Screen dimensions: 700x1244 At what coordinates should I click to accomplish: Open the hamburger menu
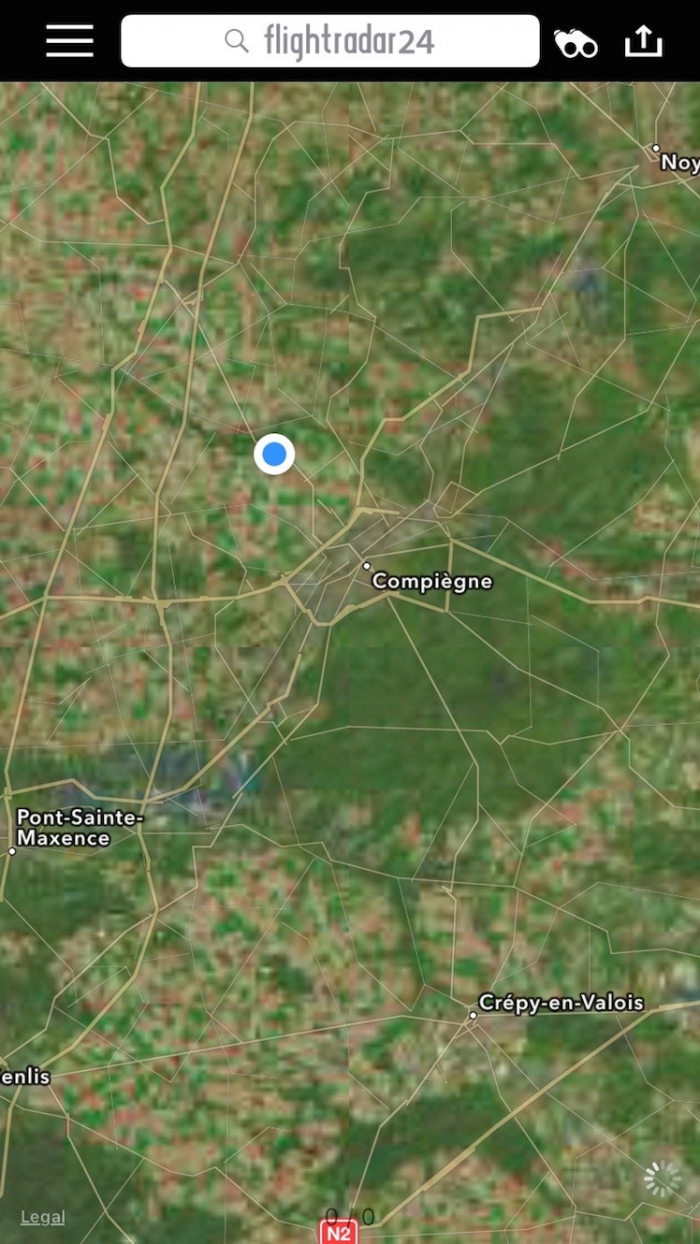coord(69,41)
